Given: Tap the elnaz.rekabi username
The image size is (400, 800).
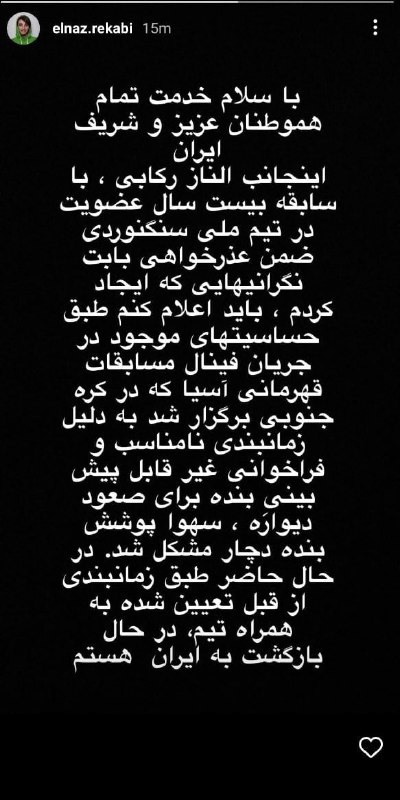Looking at the screenshot, I should click(92, 29).
